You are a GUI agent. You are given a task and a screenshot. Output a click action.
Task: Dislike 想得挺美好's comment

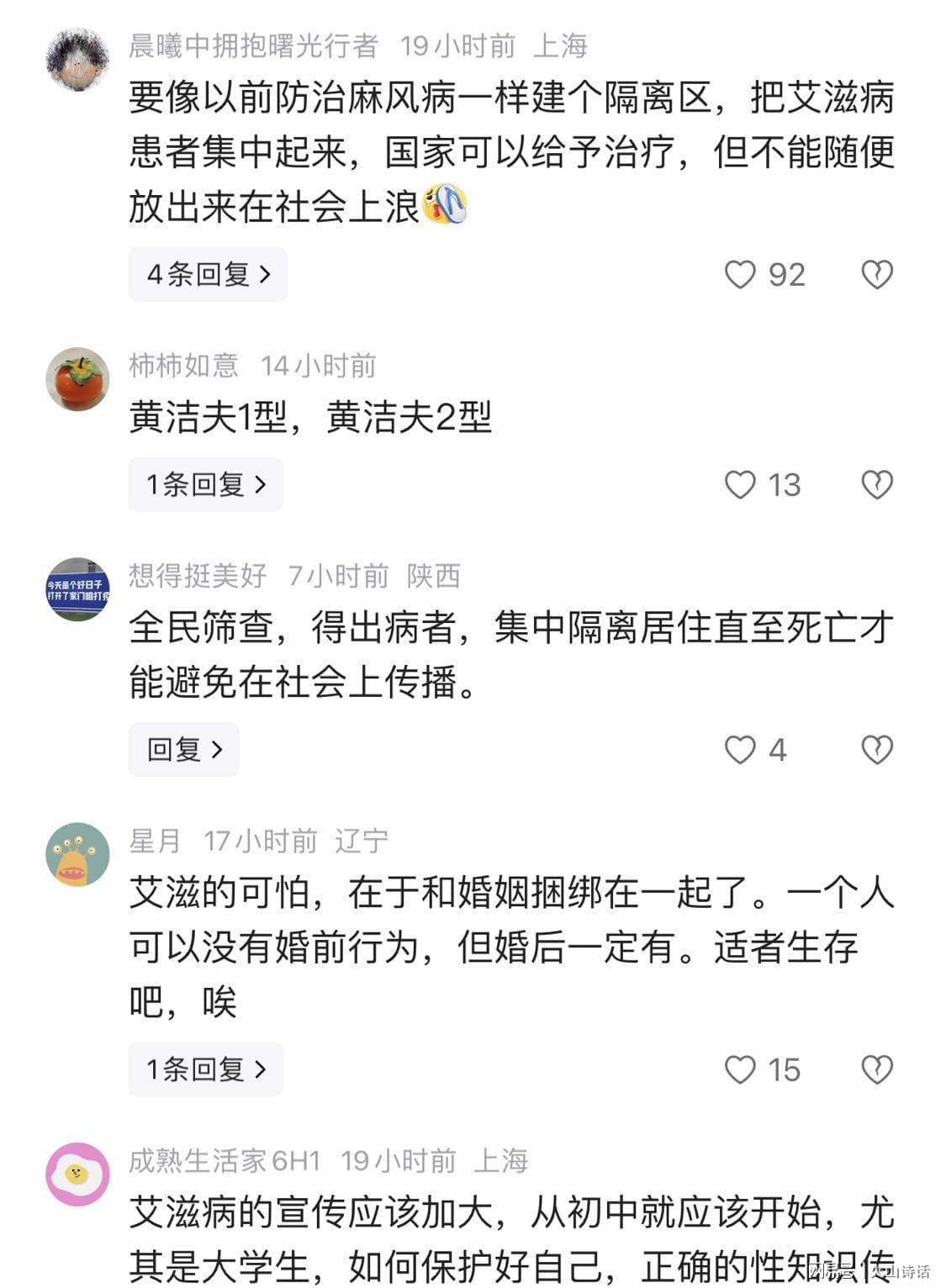tap(877, 750)
